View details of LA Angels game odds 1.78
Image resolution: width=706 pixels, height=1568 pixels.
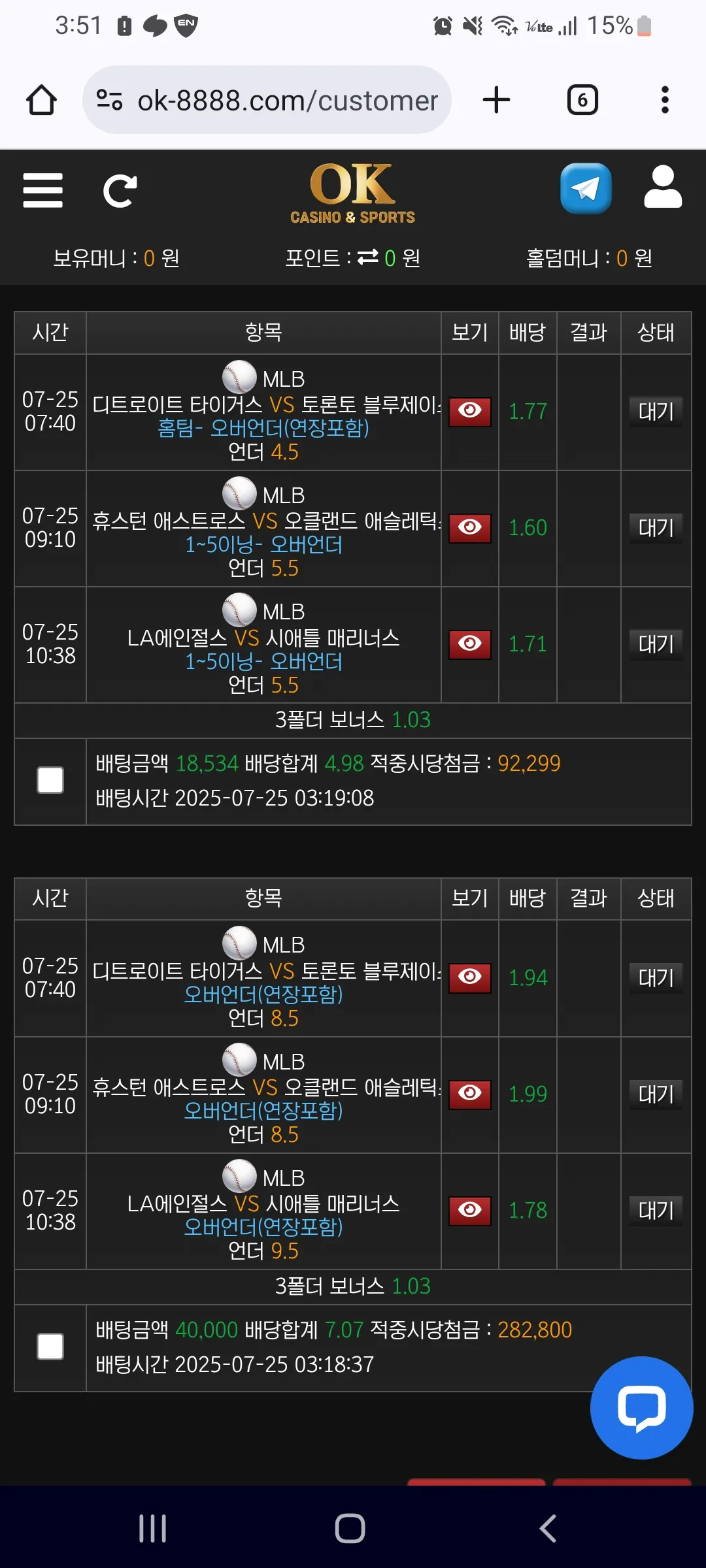tap(470, 1210)
